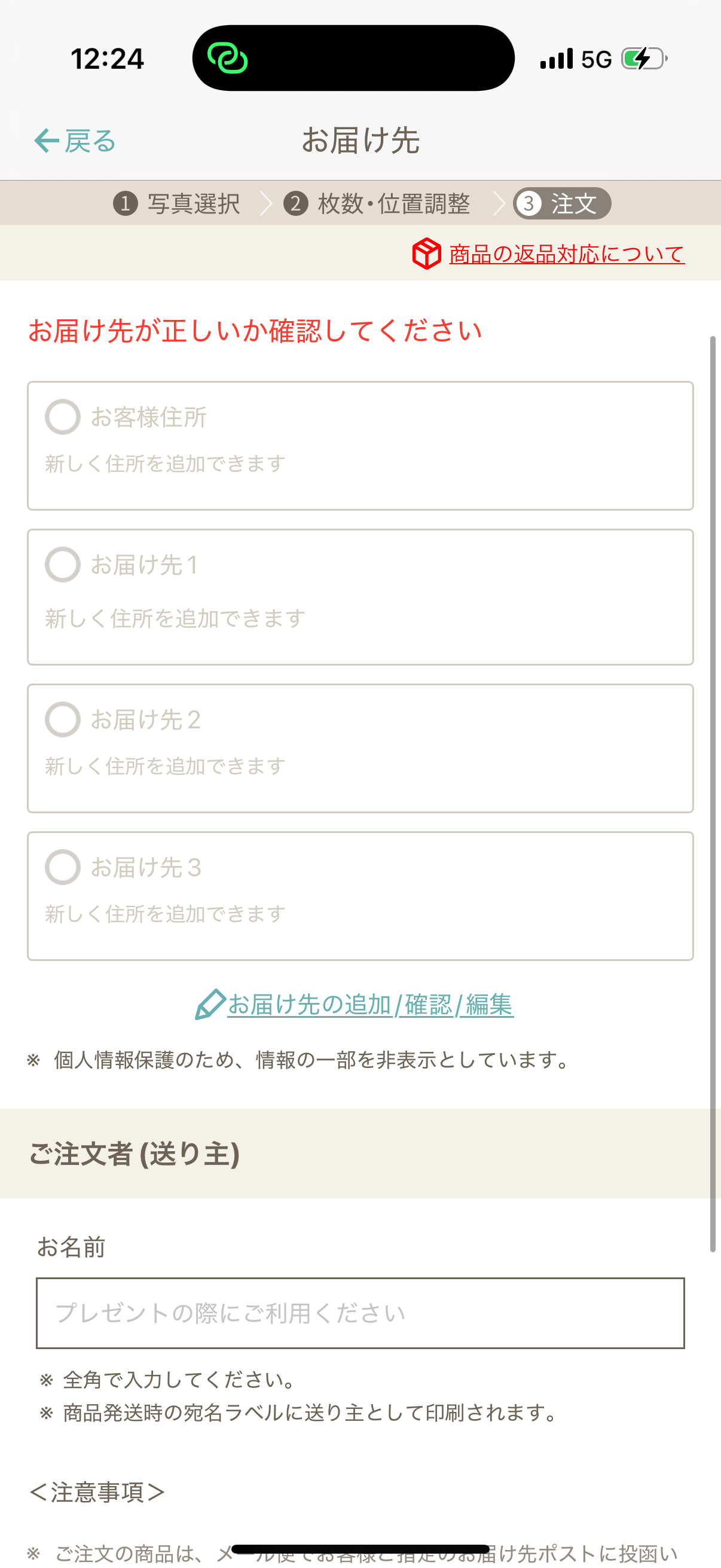Focus the お名前 sender name field
Image resolution: width=721 pixels, height=1568 pixels.
[360, 1313]
